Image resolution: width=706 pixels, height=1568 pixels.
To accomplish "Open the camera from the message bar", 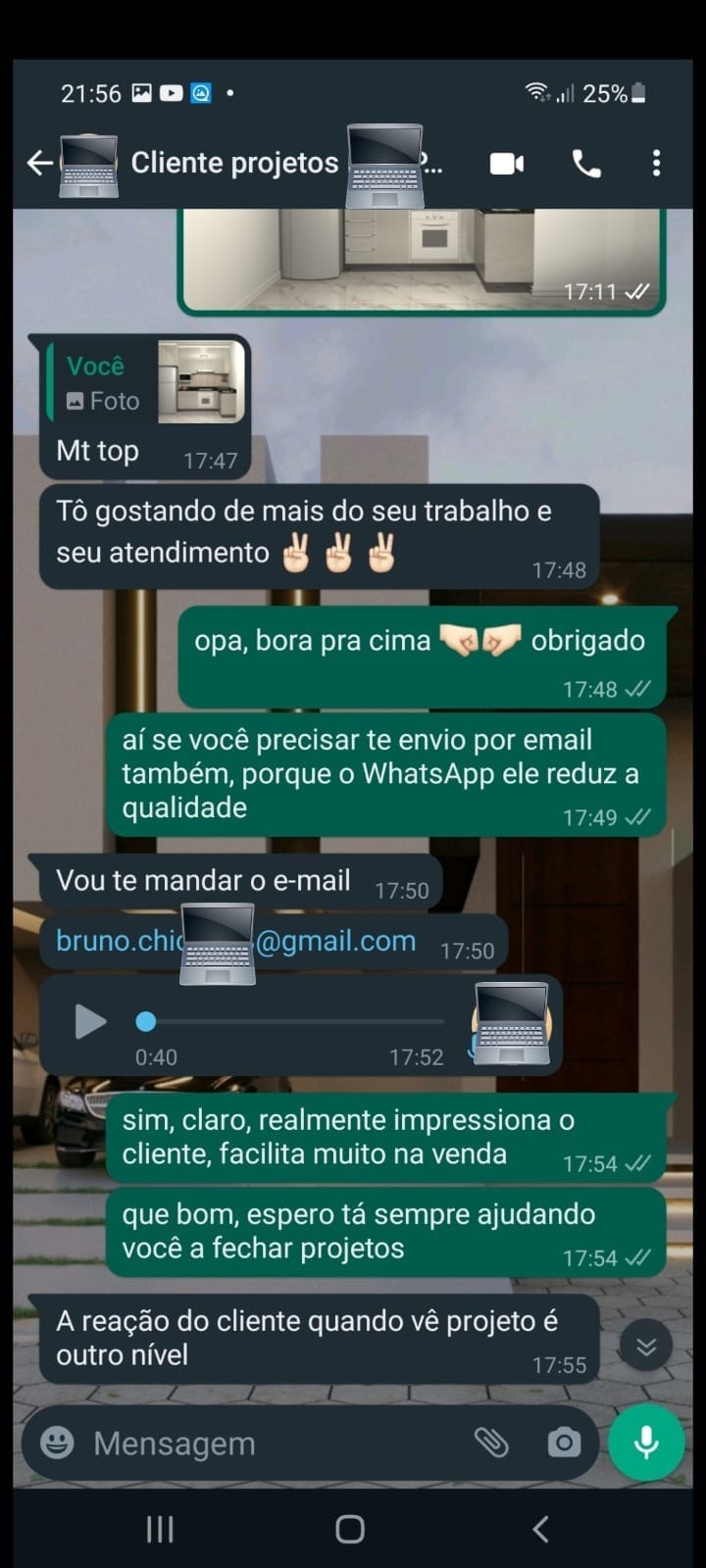I will (x=564, y=1443).
